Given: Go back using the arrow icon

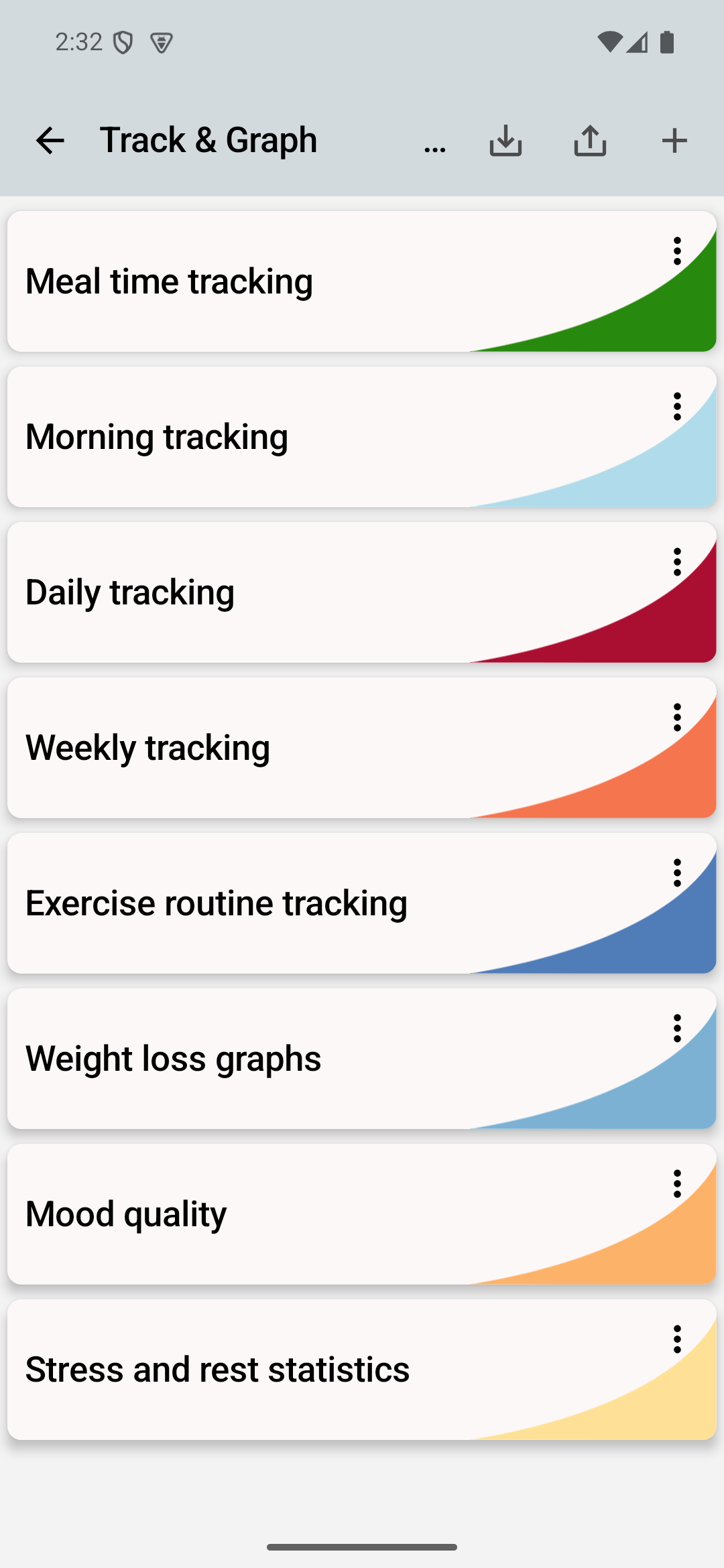Looking at the screenshot, I should [50, 141].
